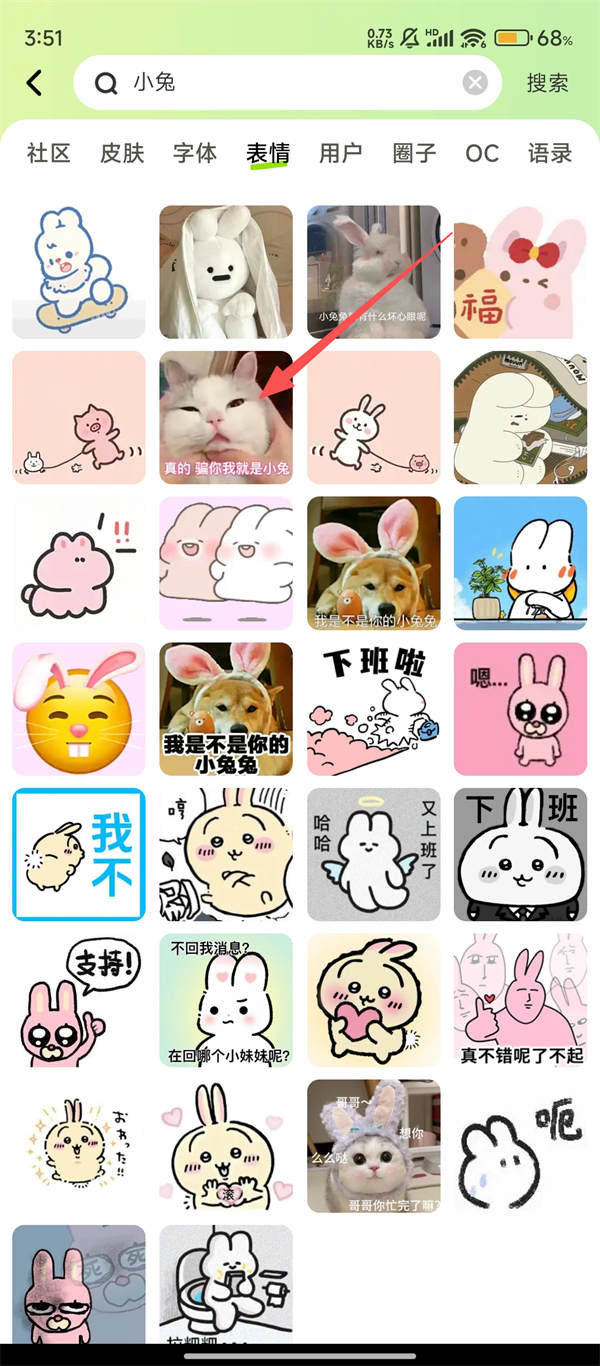600x1366 pixels.
Task: Pick the 不回我消息? bunny sticker
Action: pos(226,1000)
